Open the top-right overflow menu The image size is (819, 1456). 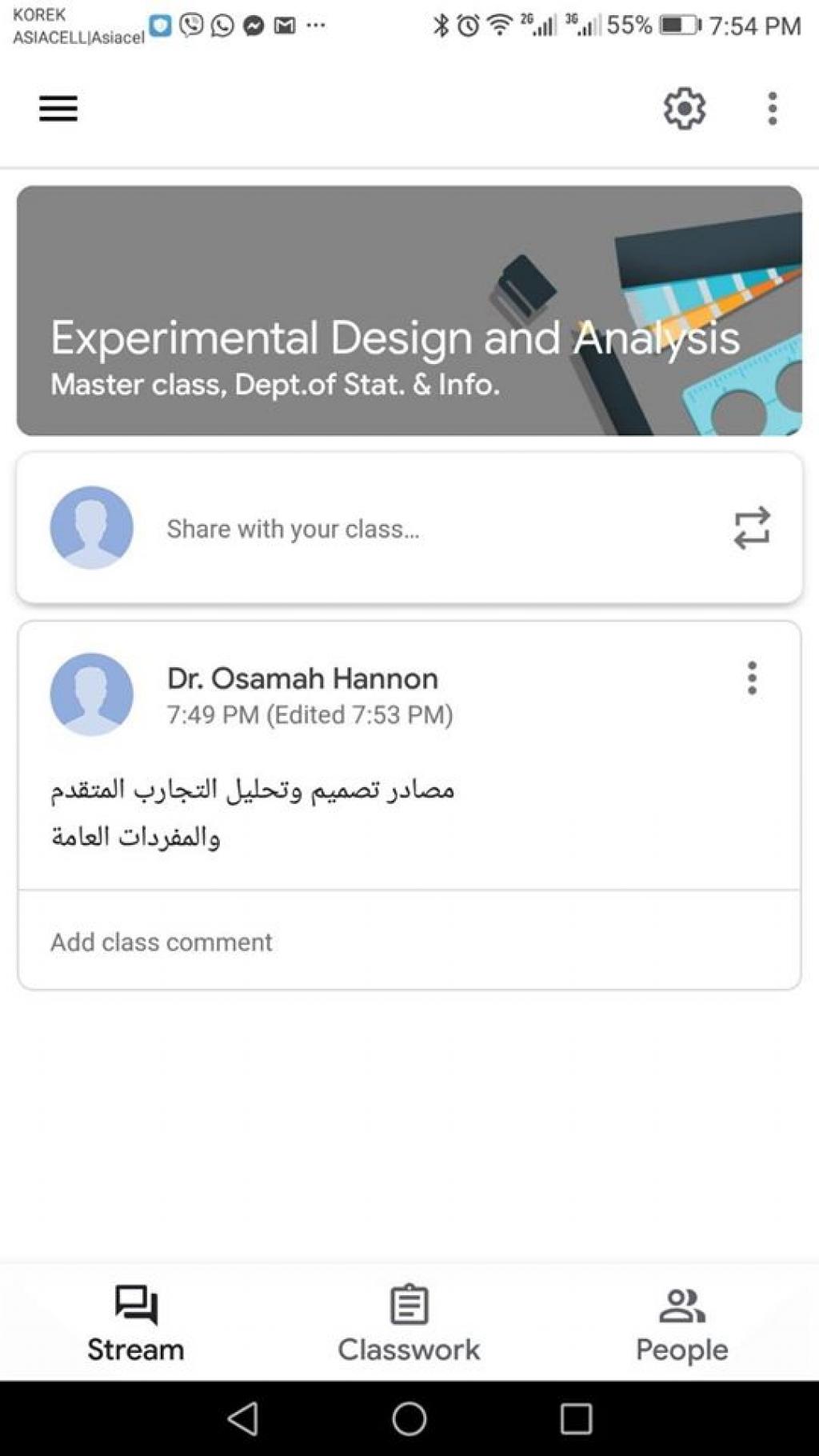[x=772, y=108]
